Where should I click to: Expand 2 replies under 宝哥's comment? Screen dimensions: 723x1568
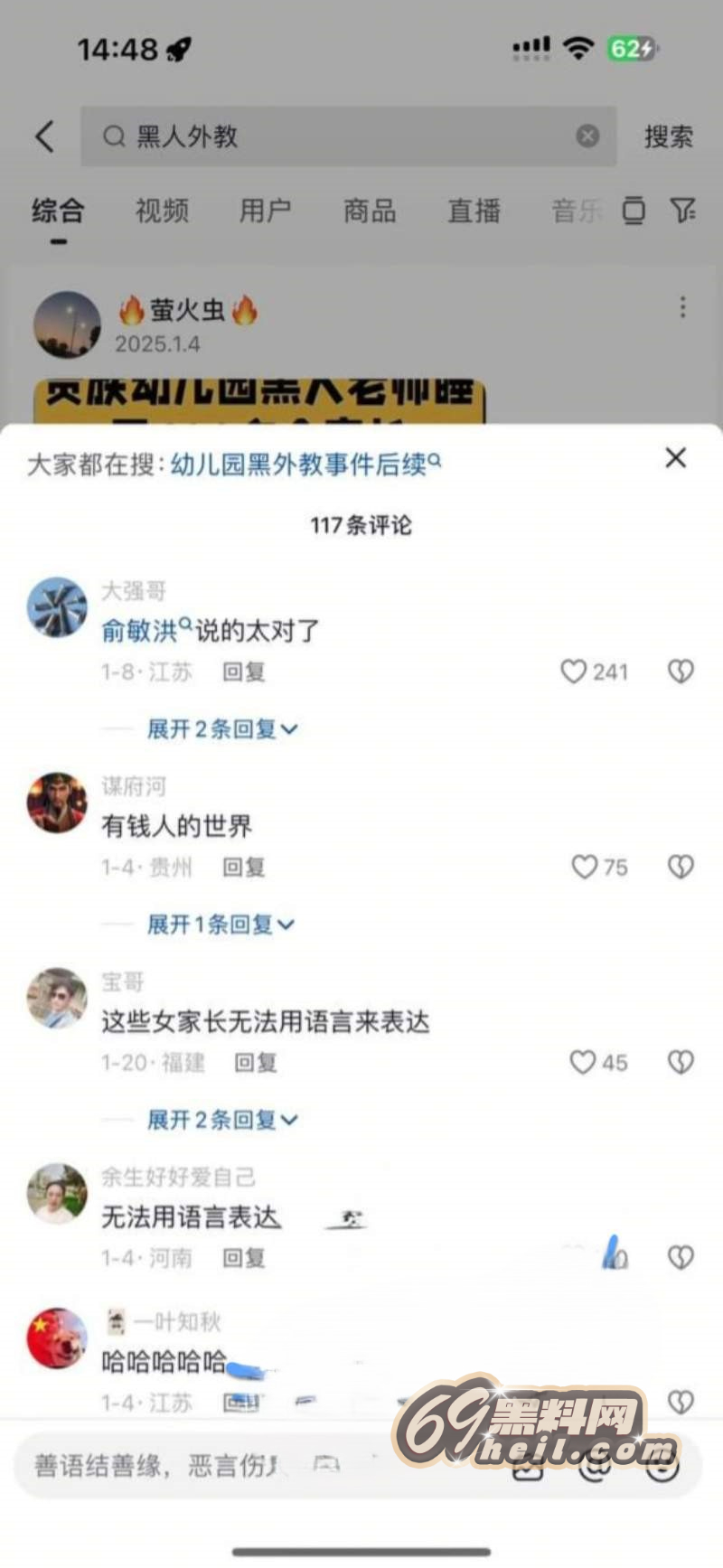tap(221, 1120)
